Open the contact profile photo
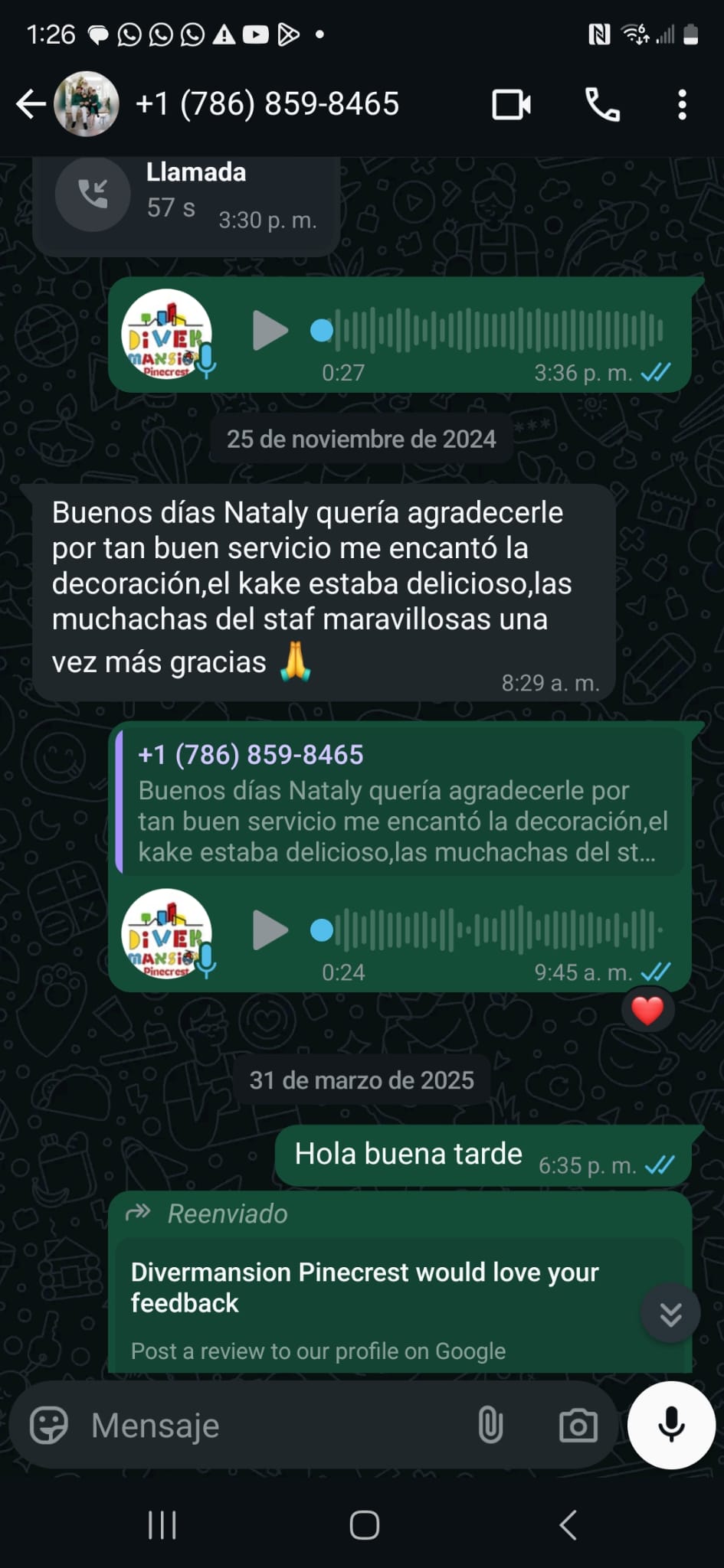The width and height of the screenshot is (724, 1568). [x=87, y=104]
